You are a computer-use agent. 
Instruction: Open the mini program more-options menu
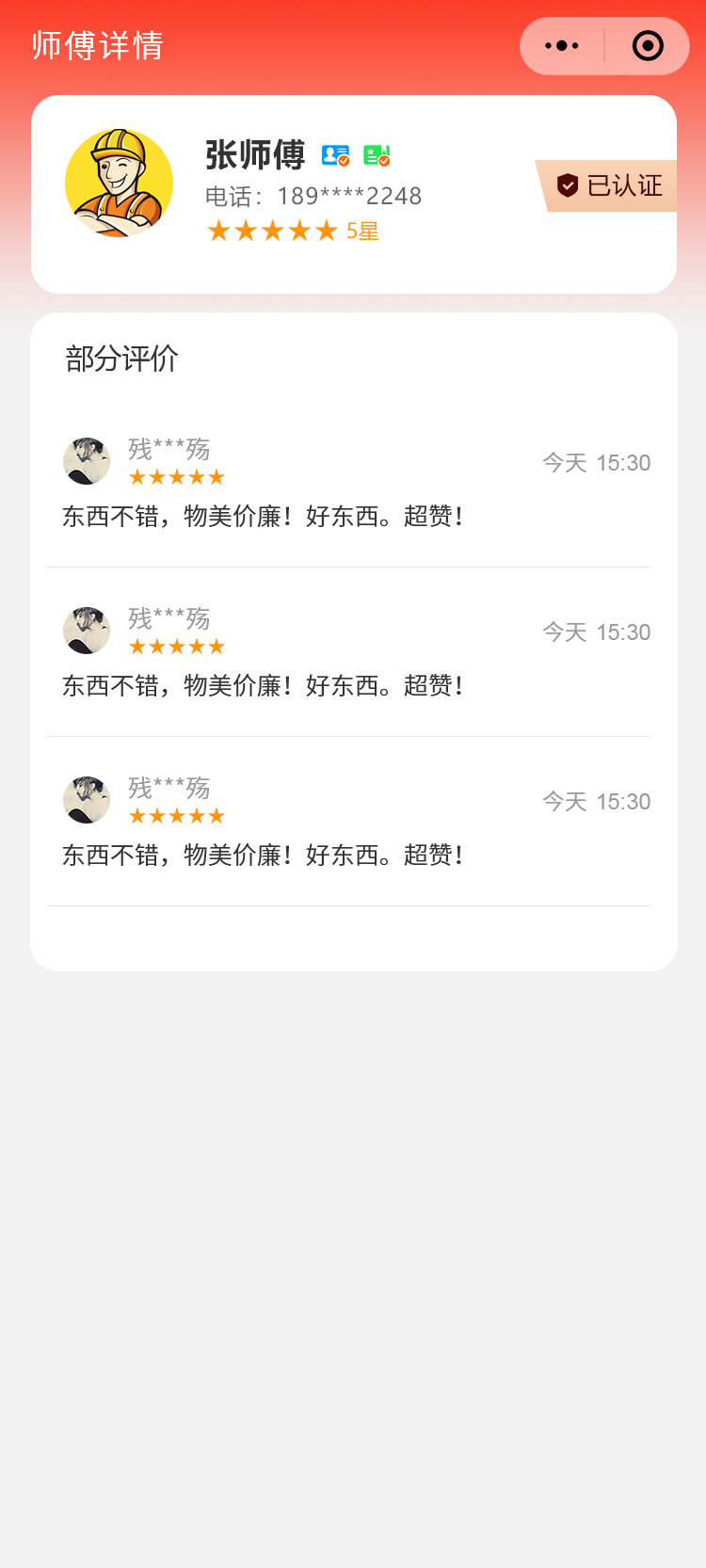tap(562, 46)
